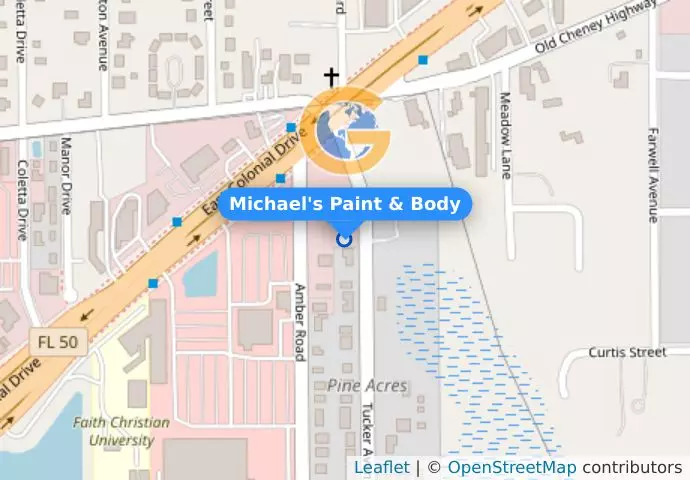This screenshot has height=480, width=690.
Task: Open the OpenStreetMap contributors link
Action: (x=511, y=468)
